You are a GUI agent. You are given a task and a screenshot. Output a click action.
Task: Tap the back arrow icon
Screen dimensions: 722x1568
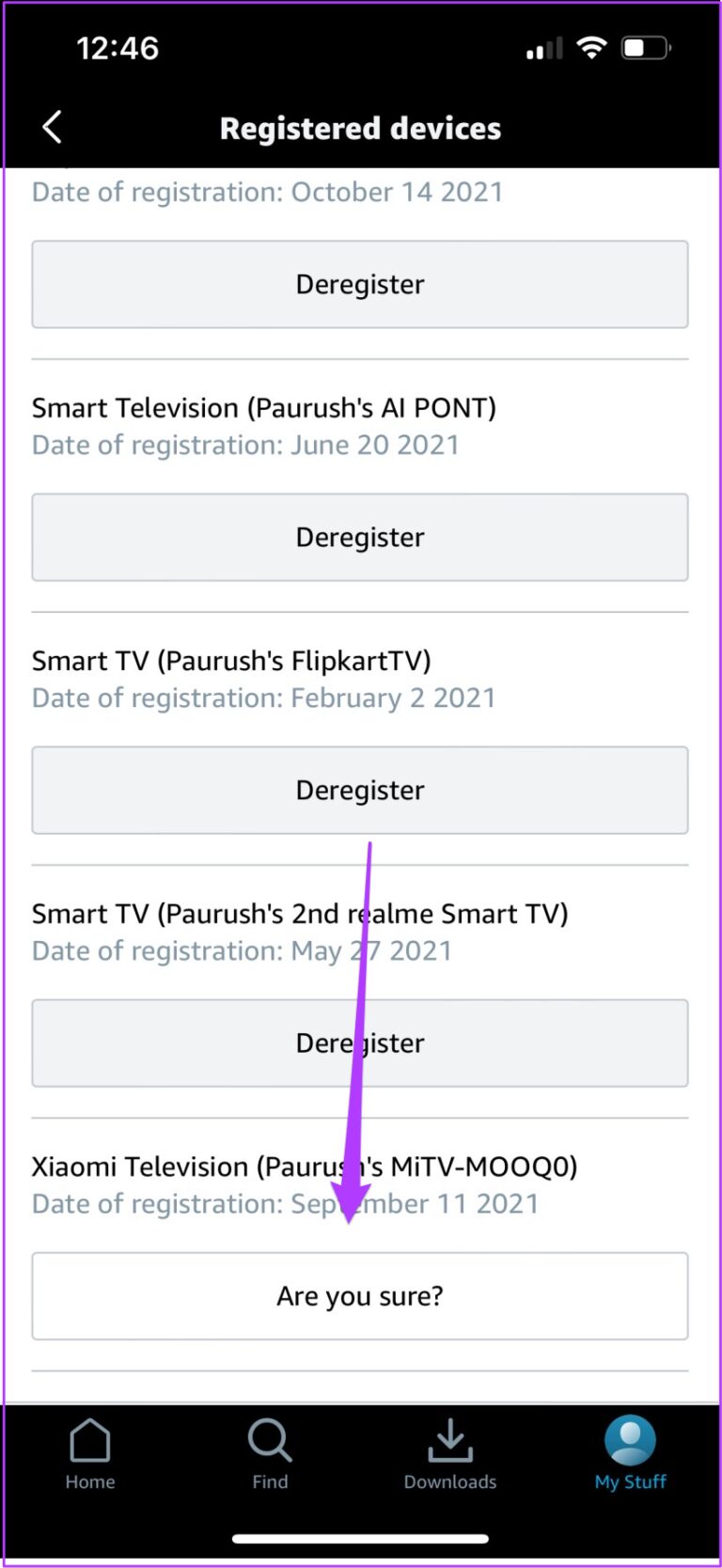pos(52,126)
